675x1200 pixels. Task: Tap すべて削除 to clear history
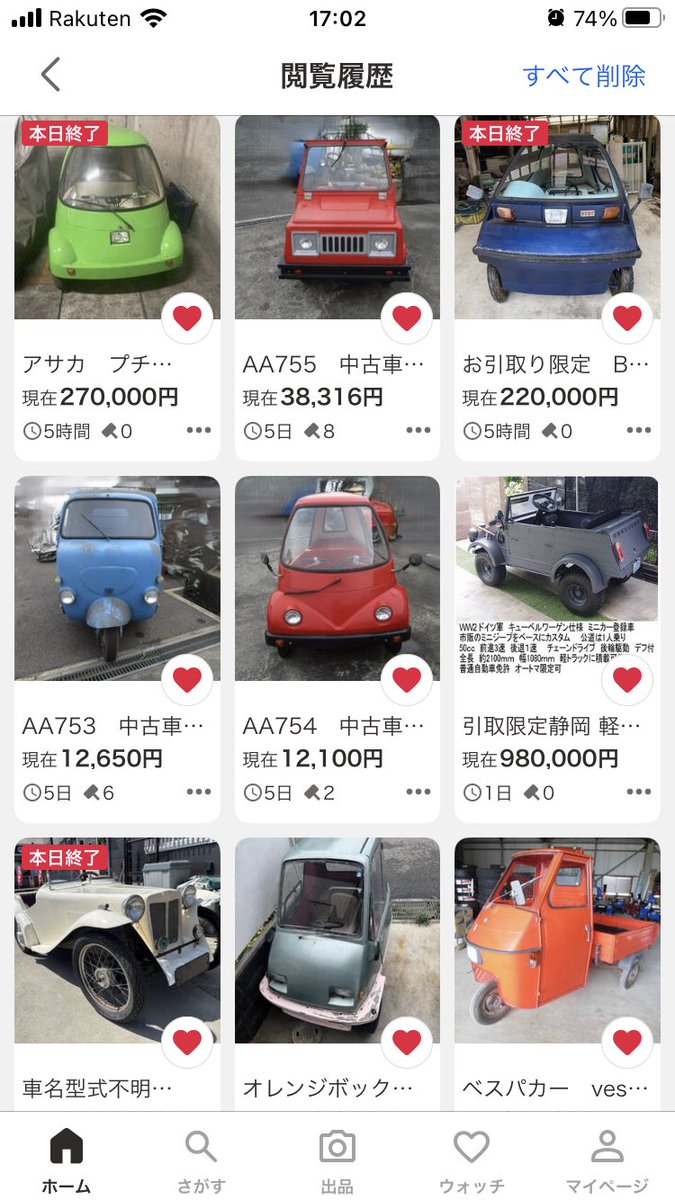pyautogui.click(x=584, y=76)
